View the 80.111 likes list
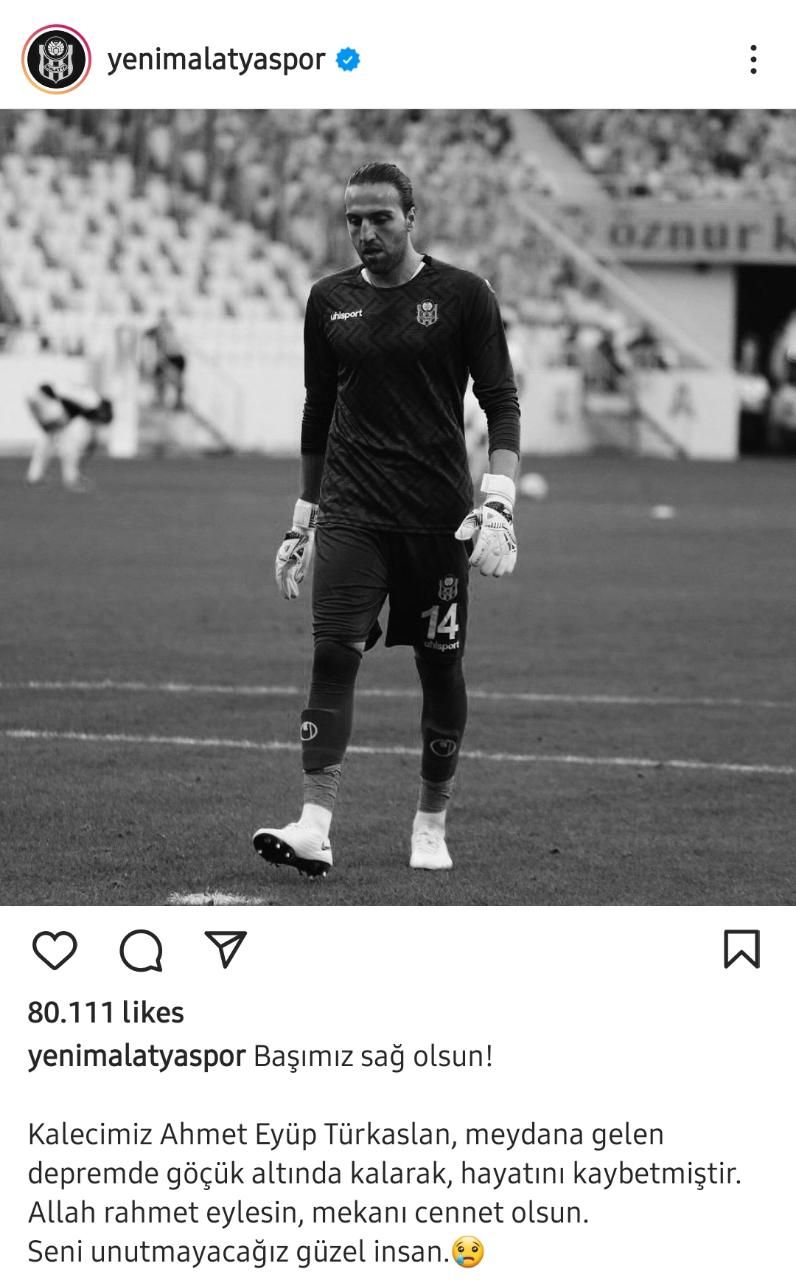Screen dimensions: 796x1280 coord(106,1013)
